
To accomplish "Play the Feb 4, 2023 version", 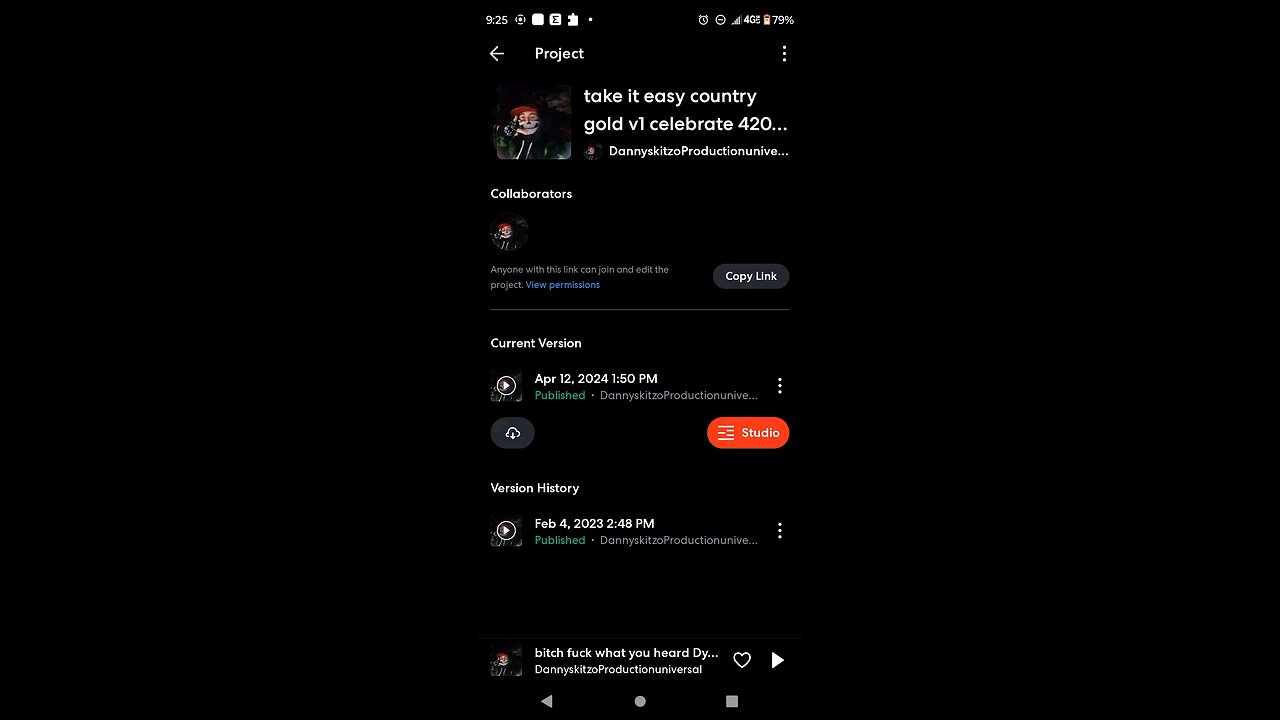I will 506,530.
